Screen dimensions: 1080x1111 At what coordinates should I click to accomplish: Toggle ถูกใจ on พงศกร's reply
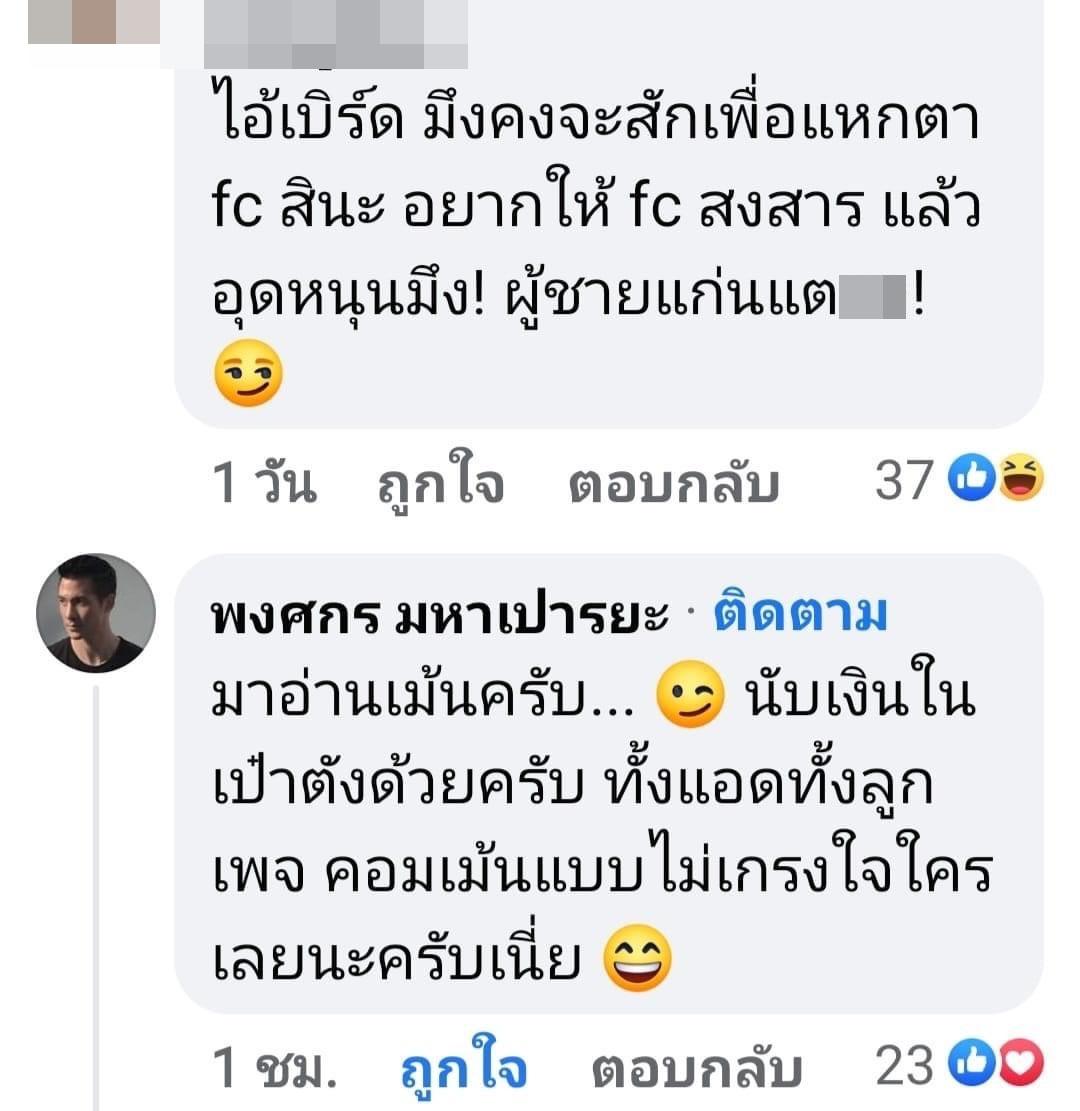point(463,1069)
